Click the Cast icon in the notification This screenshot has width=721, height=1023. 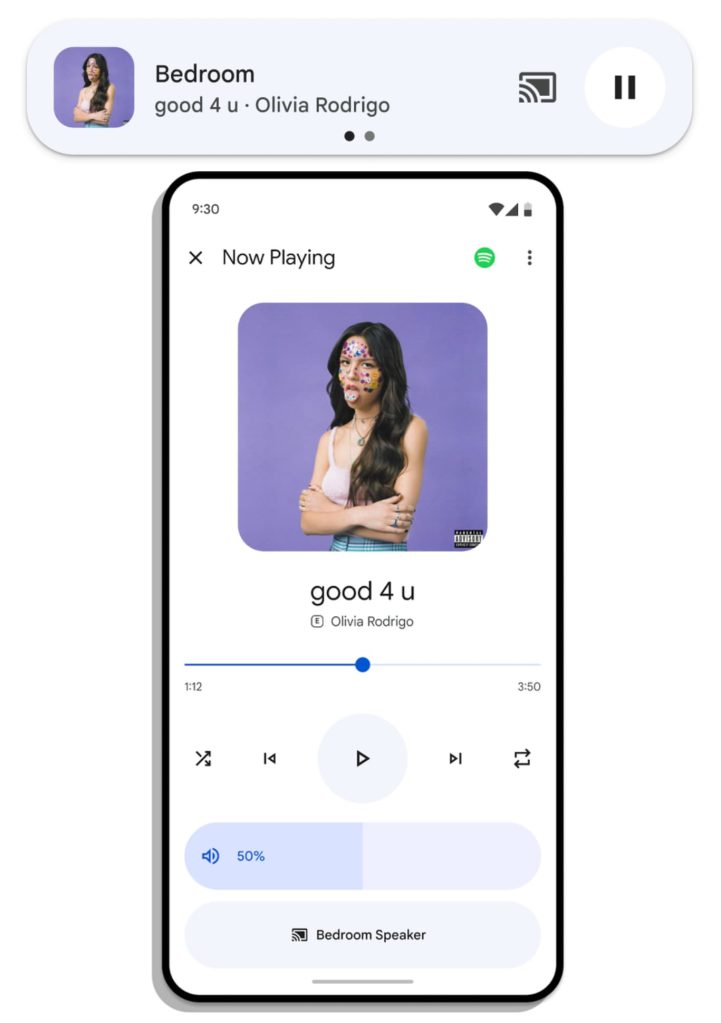coord(536,88)
